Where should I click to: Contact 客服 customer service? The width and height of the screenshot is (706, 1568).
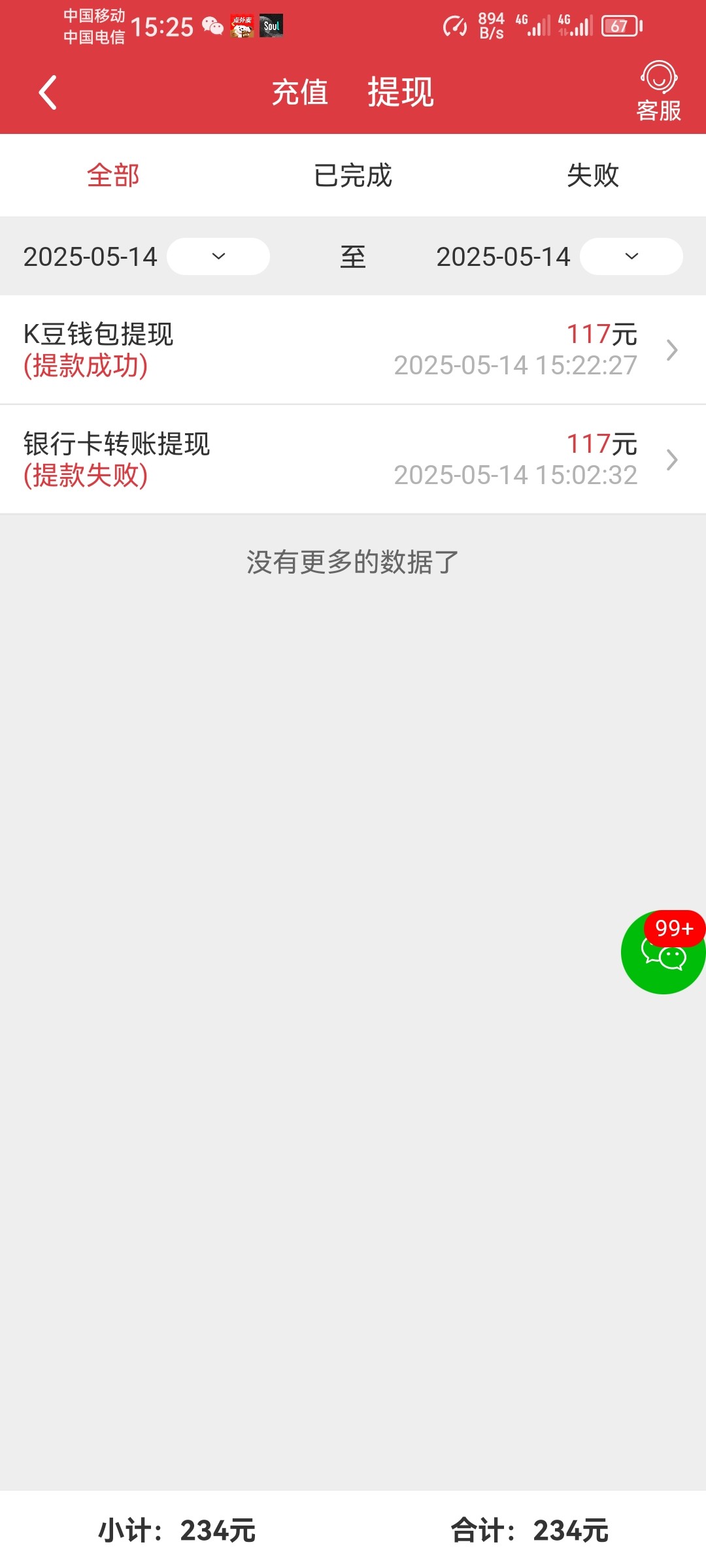[x=659, y=91]
